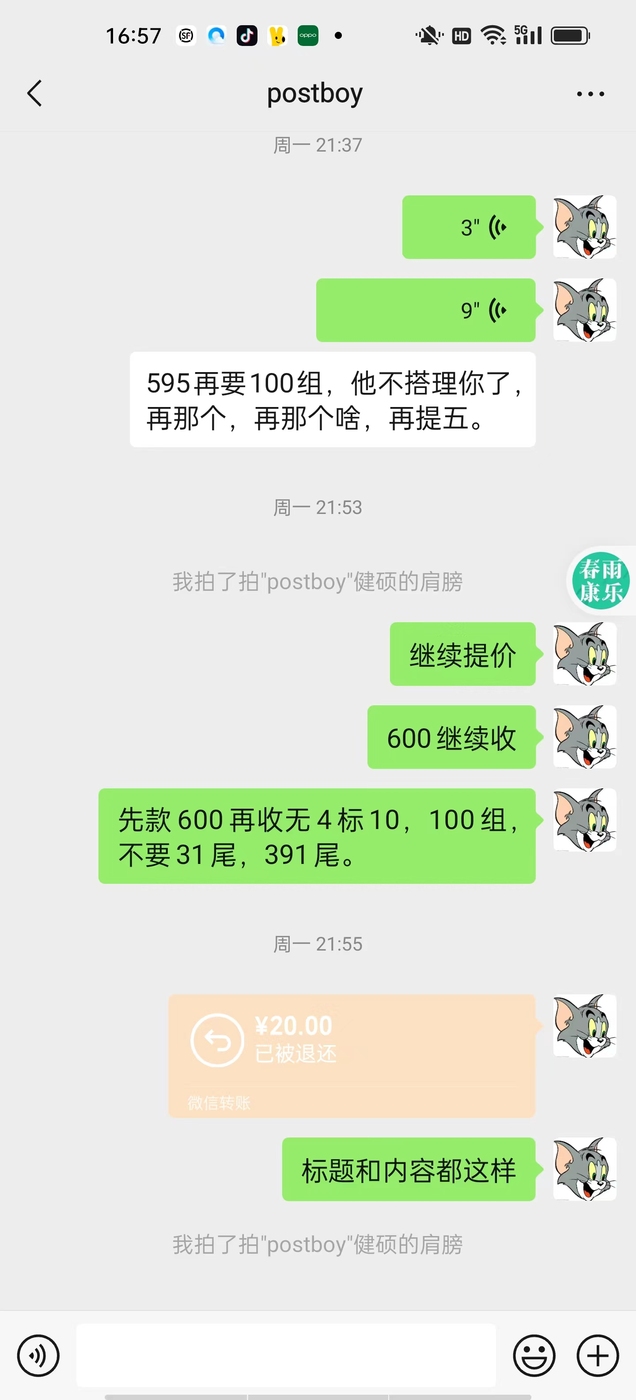Open the three-dot chat info menu

click(590, 94)
